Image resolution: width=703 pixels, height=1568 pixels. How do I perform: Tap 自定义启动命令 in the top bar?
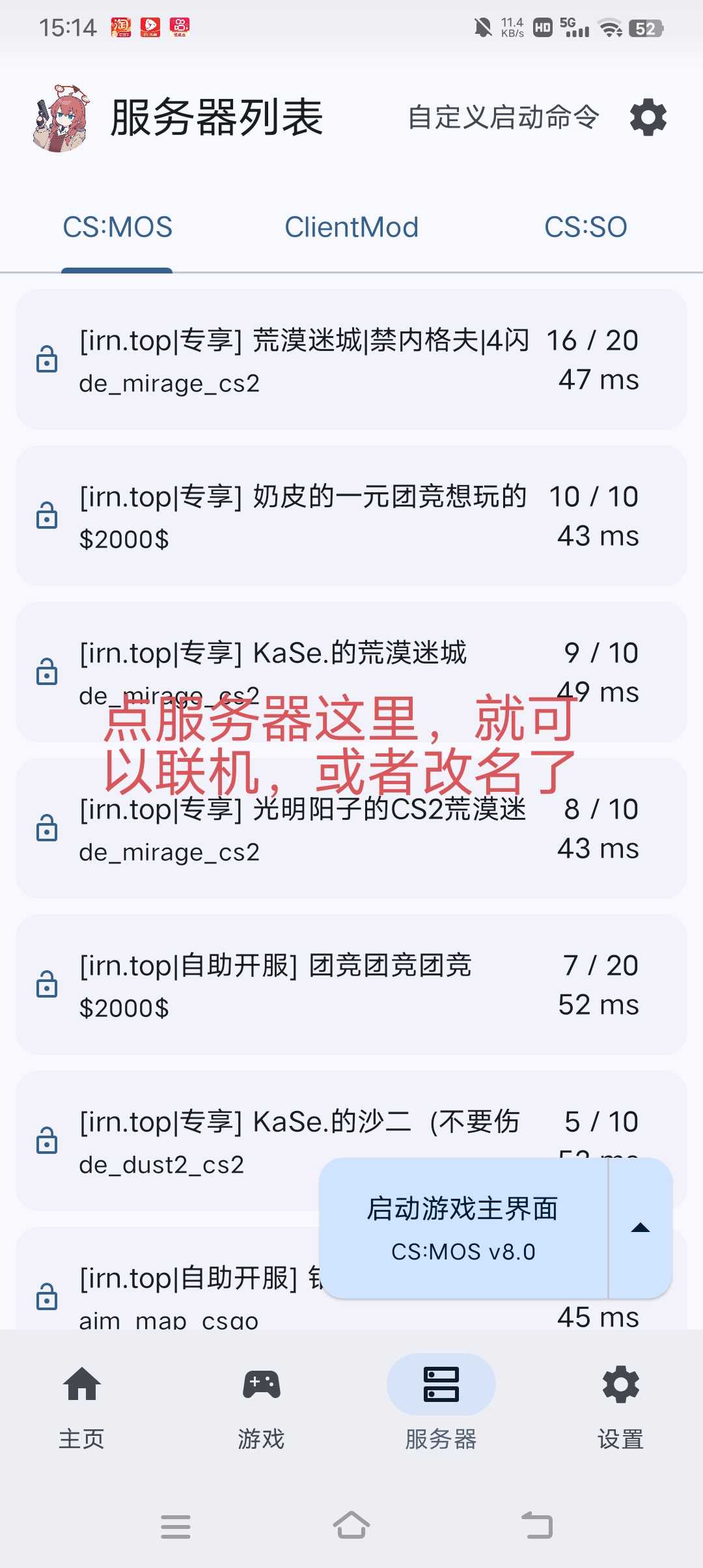pyautogui.click(x=503, y=118)
